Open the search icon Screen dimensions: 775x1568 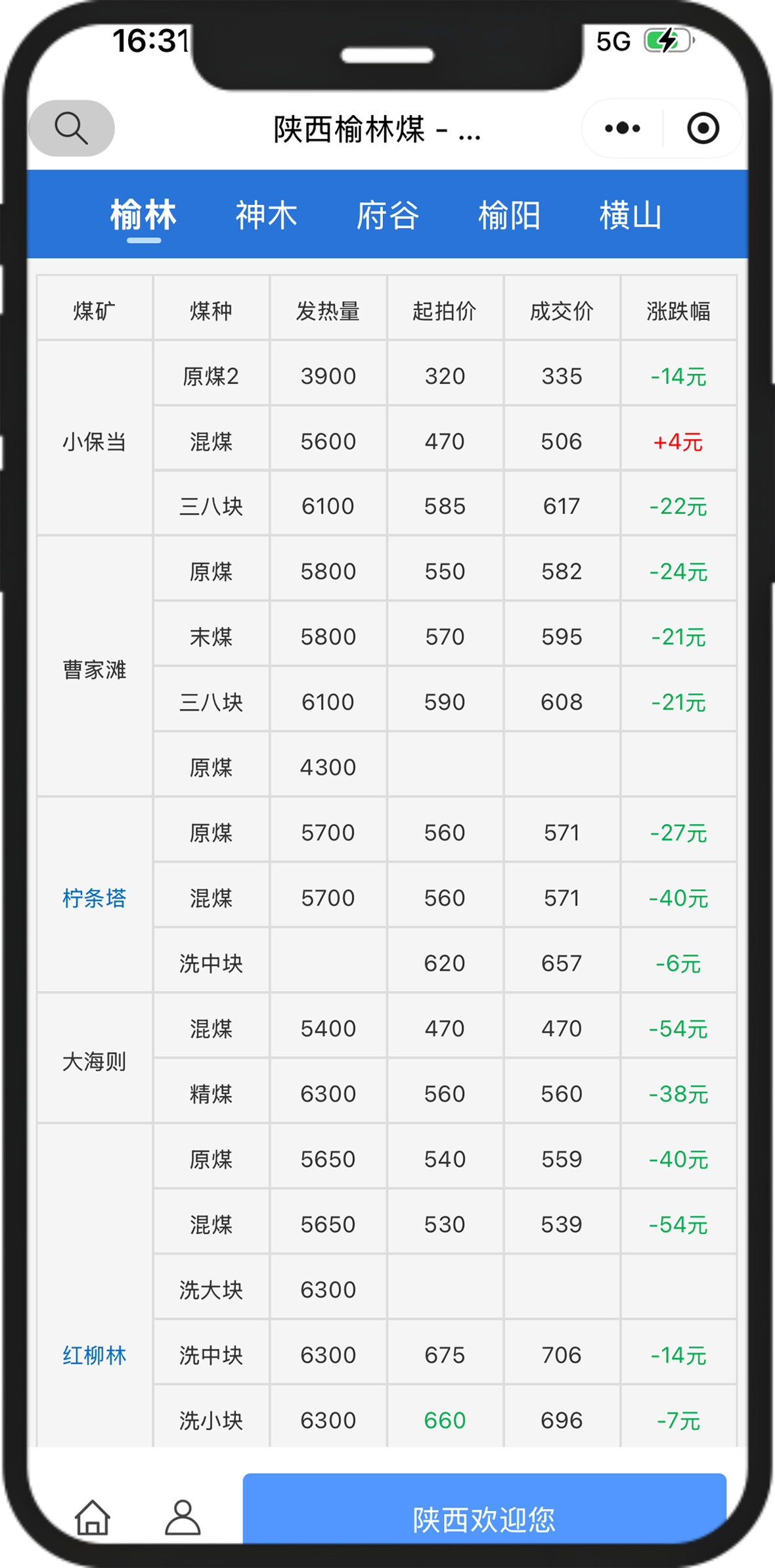[72, 127]
